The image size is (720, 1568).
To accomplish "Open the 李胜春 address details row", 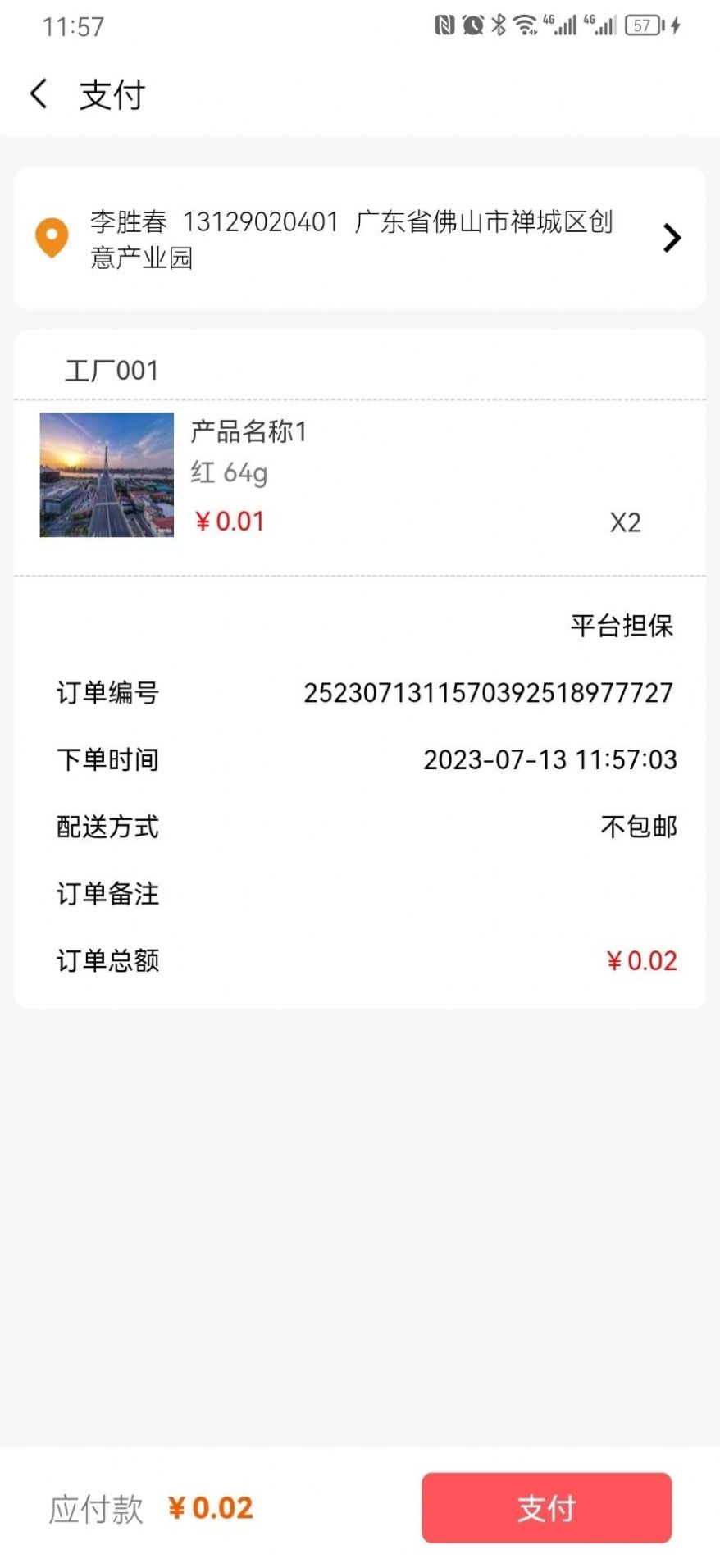I will click(x=353, y=238).
